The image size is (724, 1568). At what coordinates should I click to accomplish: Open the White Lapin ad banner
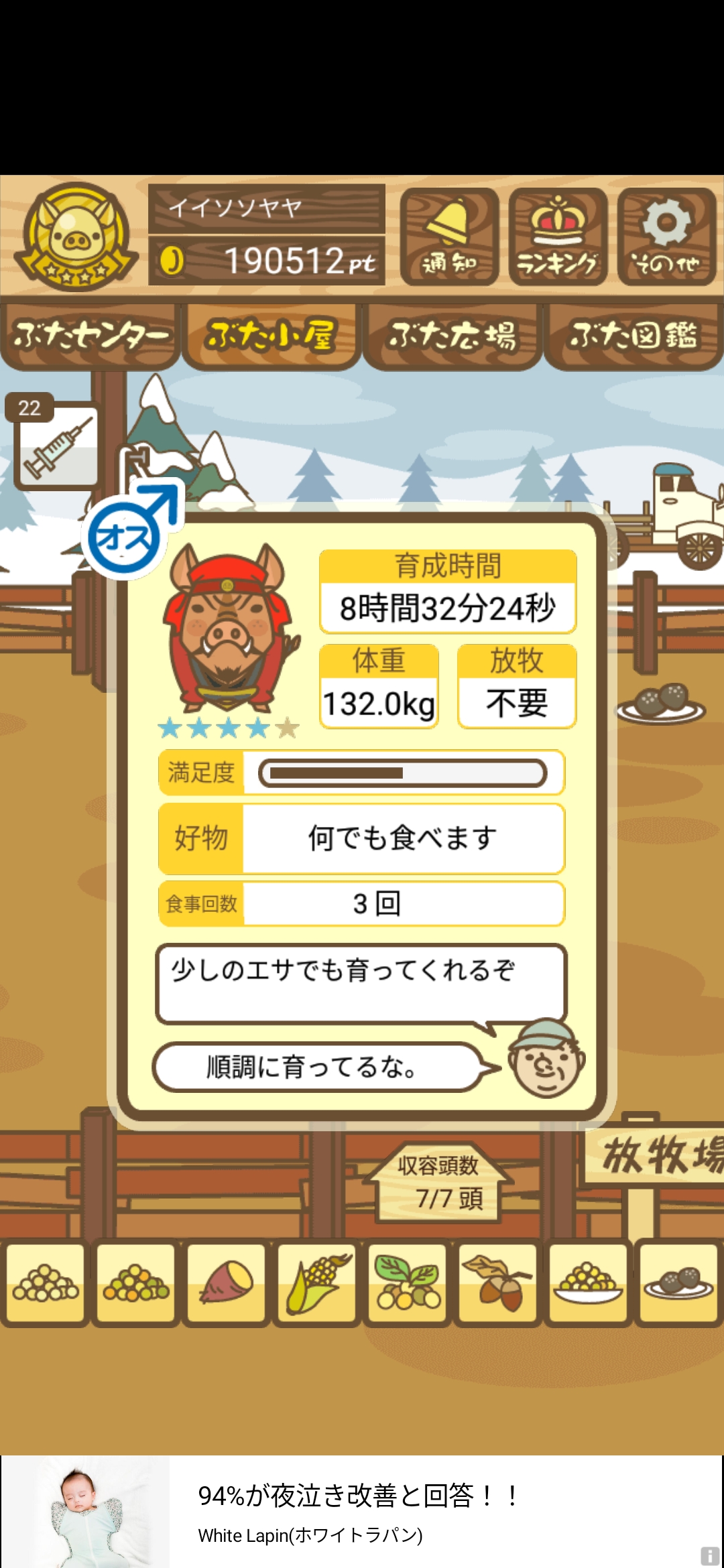pyautogui.click(x=362, y=1512)
